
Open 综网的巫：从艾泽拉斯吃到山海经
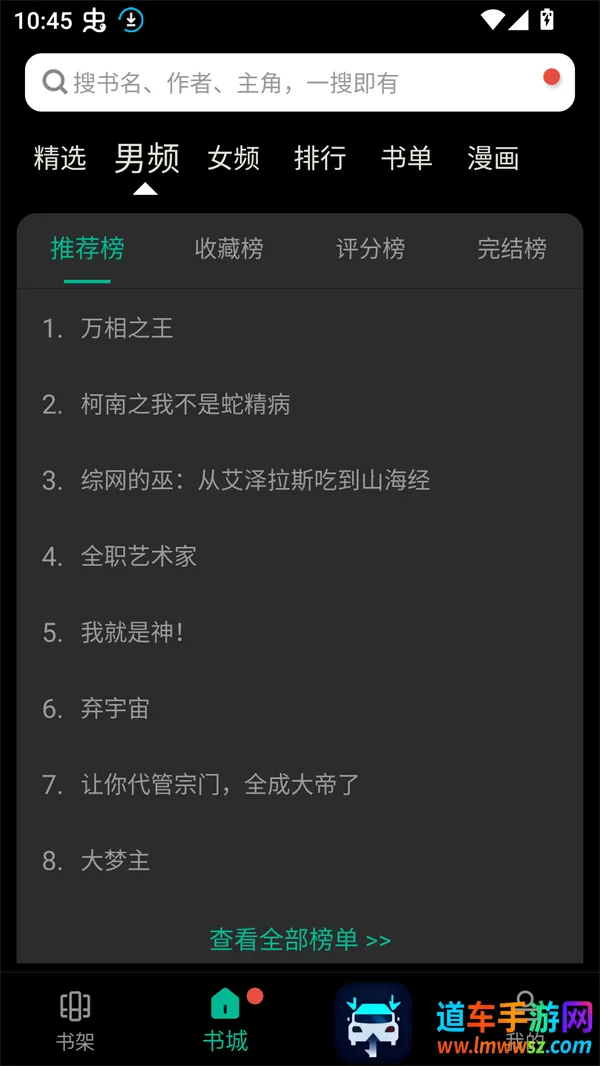pos(255,480)
